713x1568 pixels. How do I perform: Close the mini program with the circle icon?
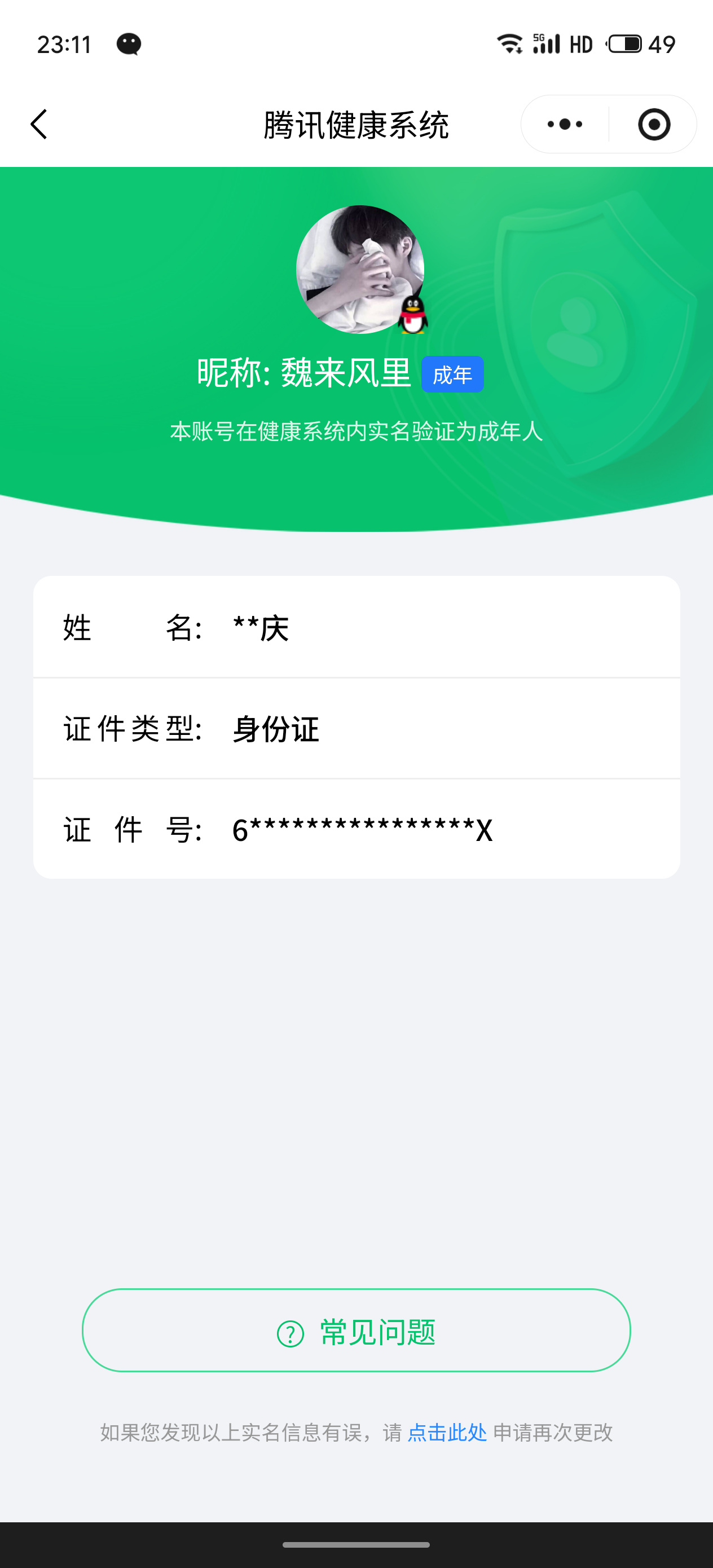[654, 125]
